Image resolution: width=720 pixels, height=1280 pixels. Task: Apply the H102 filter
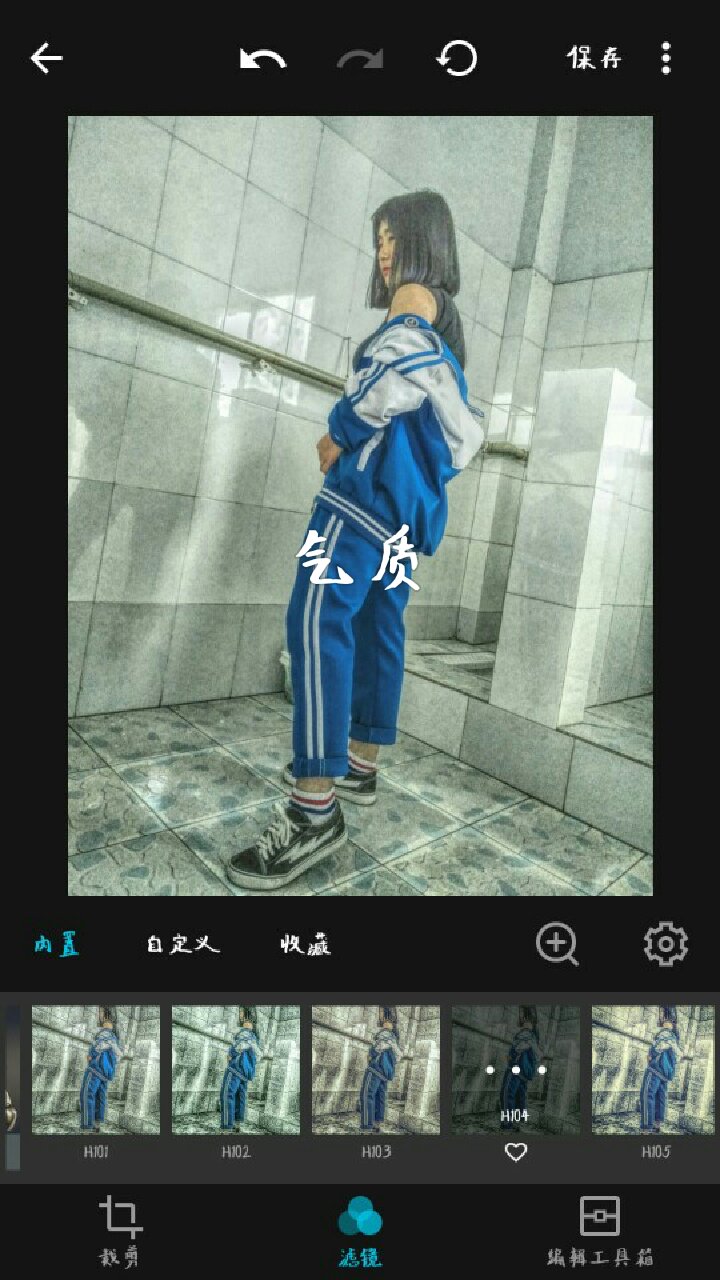(x=236, y=1070)
